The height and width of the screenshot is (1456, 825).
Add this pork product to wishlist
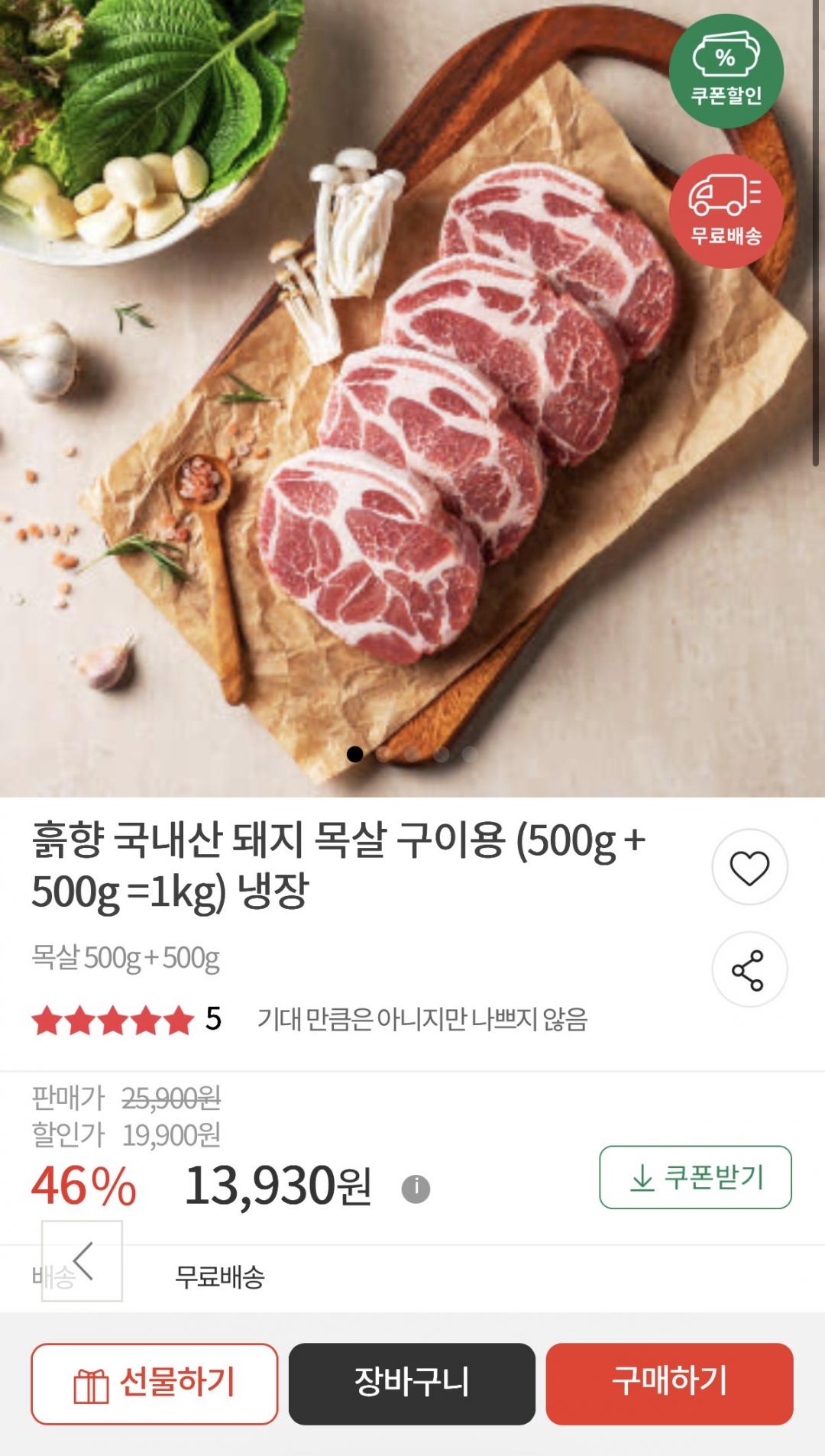[x=749, y=867]
